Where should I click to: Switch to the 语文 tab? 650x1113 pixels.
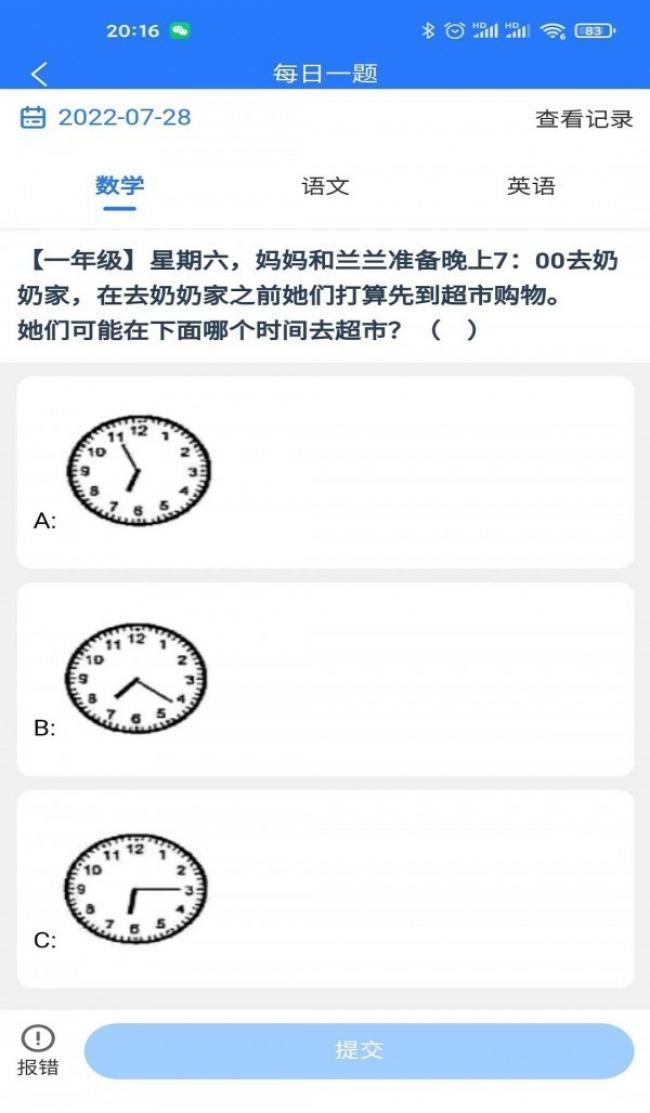325,186
